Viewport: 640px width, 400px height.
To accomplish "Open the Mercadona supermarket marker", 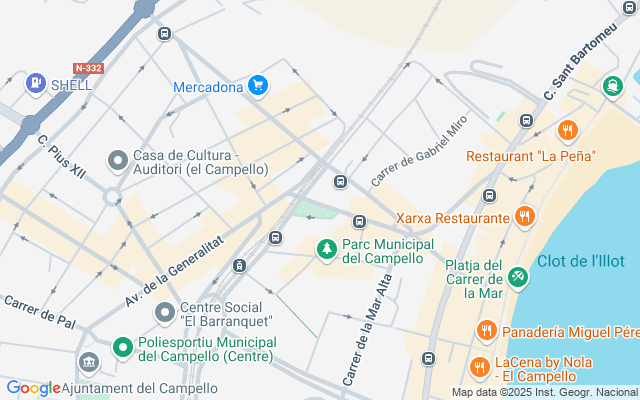I will (259, 86).
